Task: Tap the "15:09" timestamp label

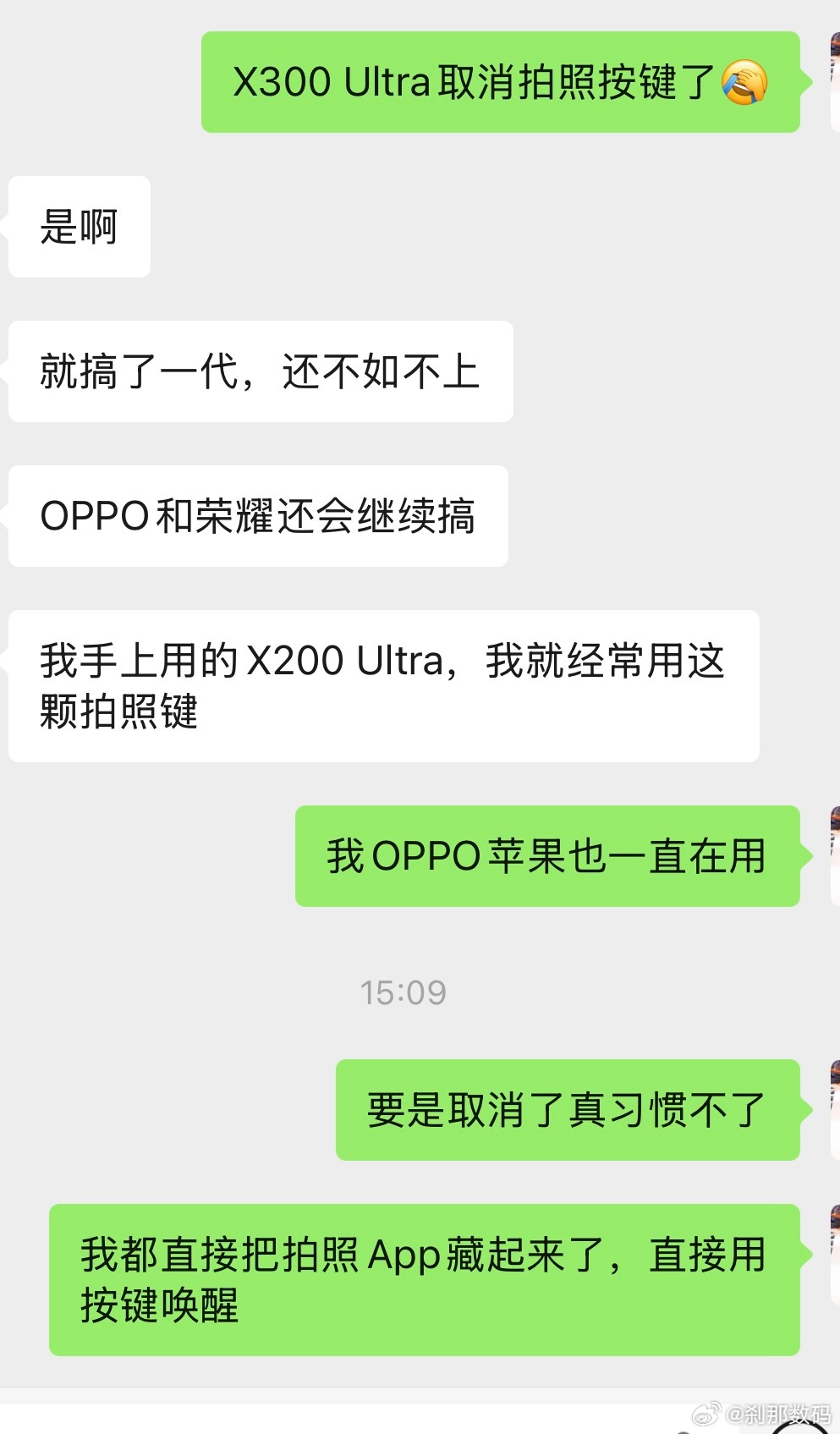Action: (402, 993)
